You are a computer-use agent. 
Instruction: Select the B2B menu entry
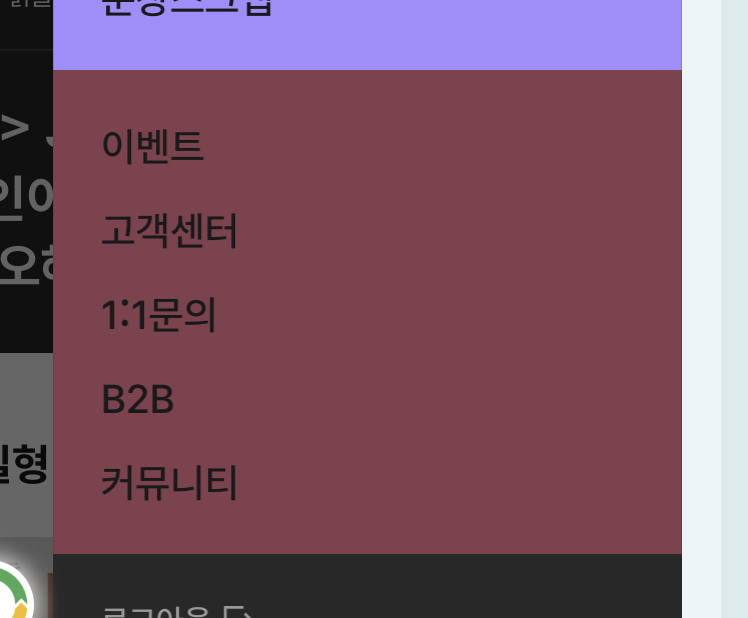(x=138, y=400)
